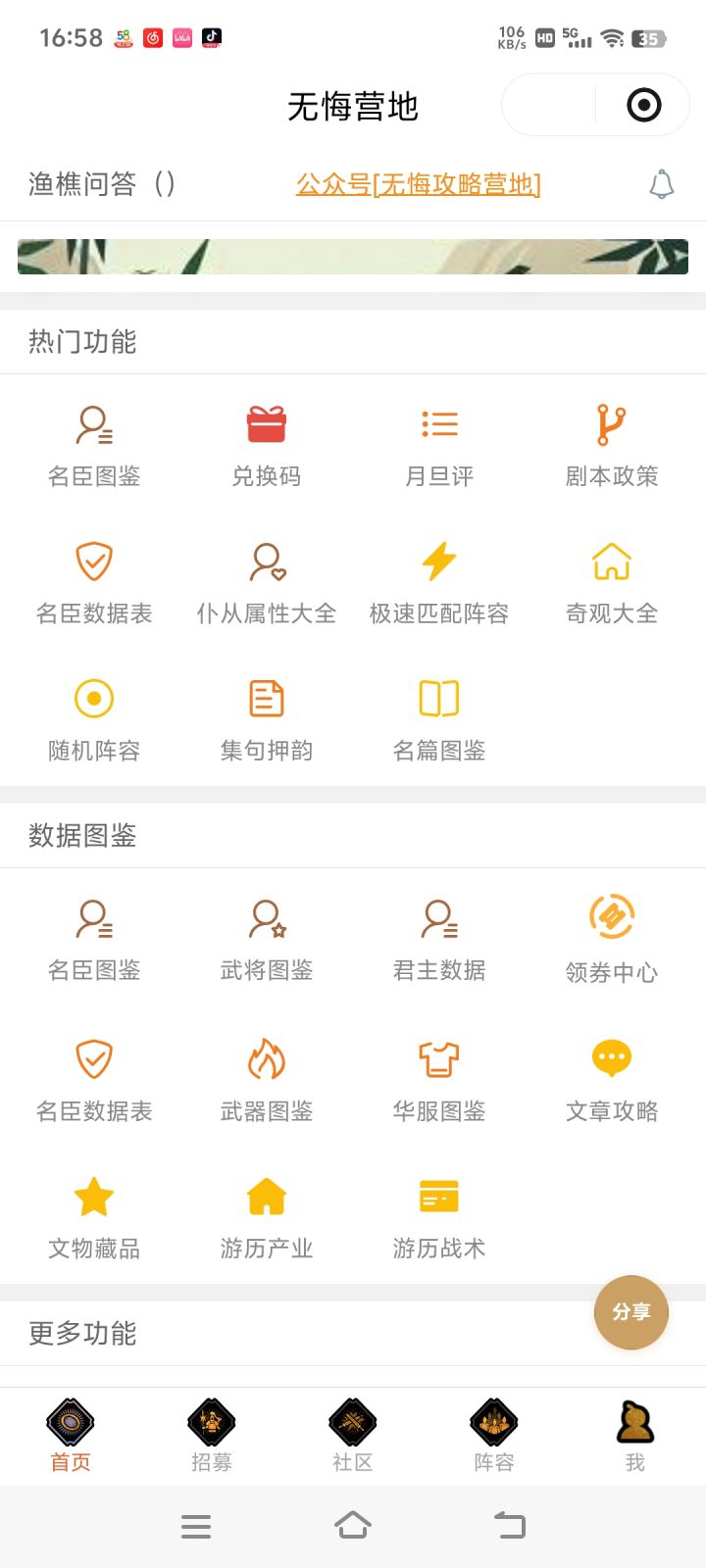Open the 兑换码 redemption code feature

266,441
